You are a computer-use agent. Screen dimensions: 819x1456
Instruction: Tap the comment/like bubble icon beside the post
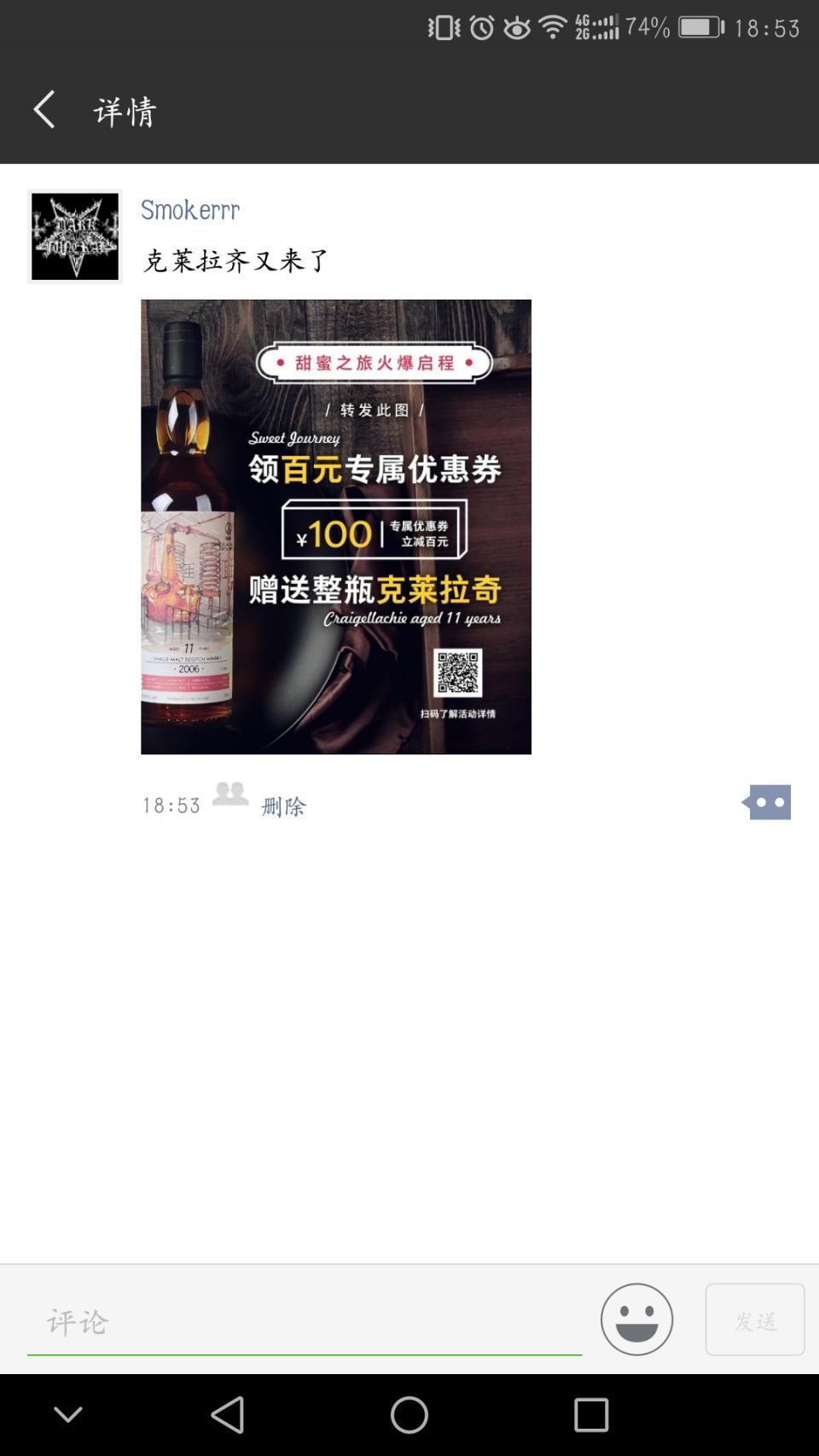(765, 802)
